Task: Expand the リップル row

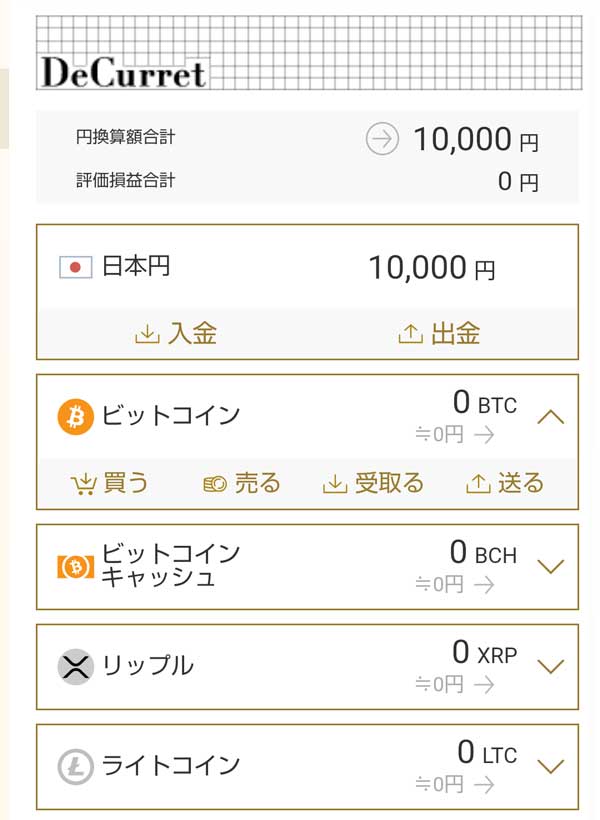Action: click(x=551, y=666)
